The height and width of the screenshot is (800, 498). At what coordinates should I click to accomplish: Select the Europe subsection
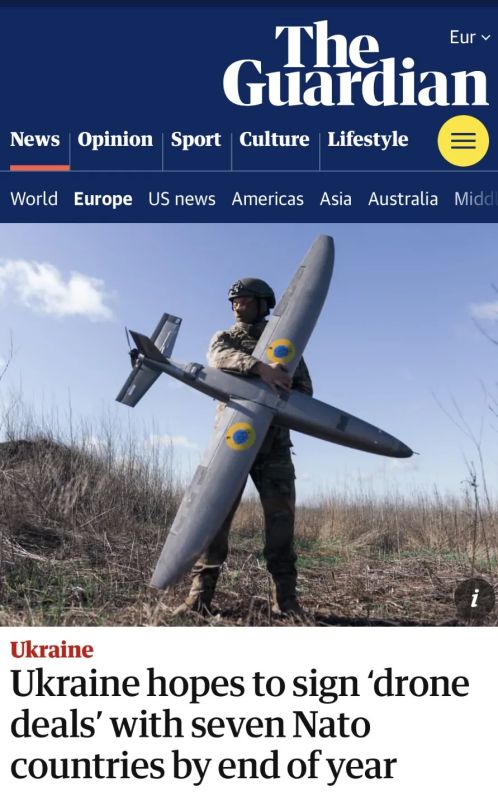coord(103,198)
